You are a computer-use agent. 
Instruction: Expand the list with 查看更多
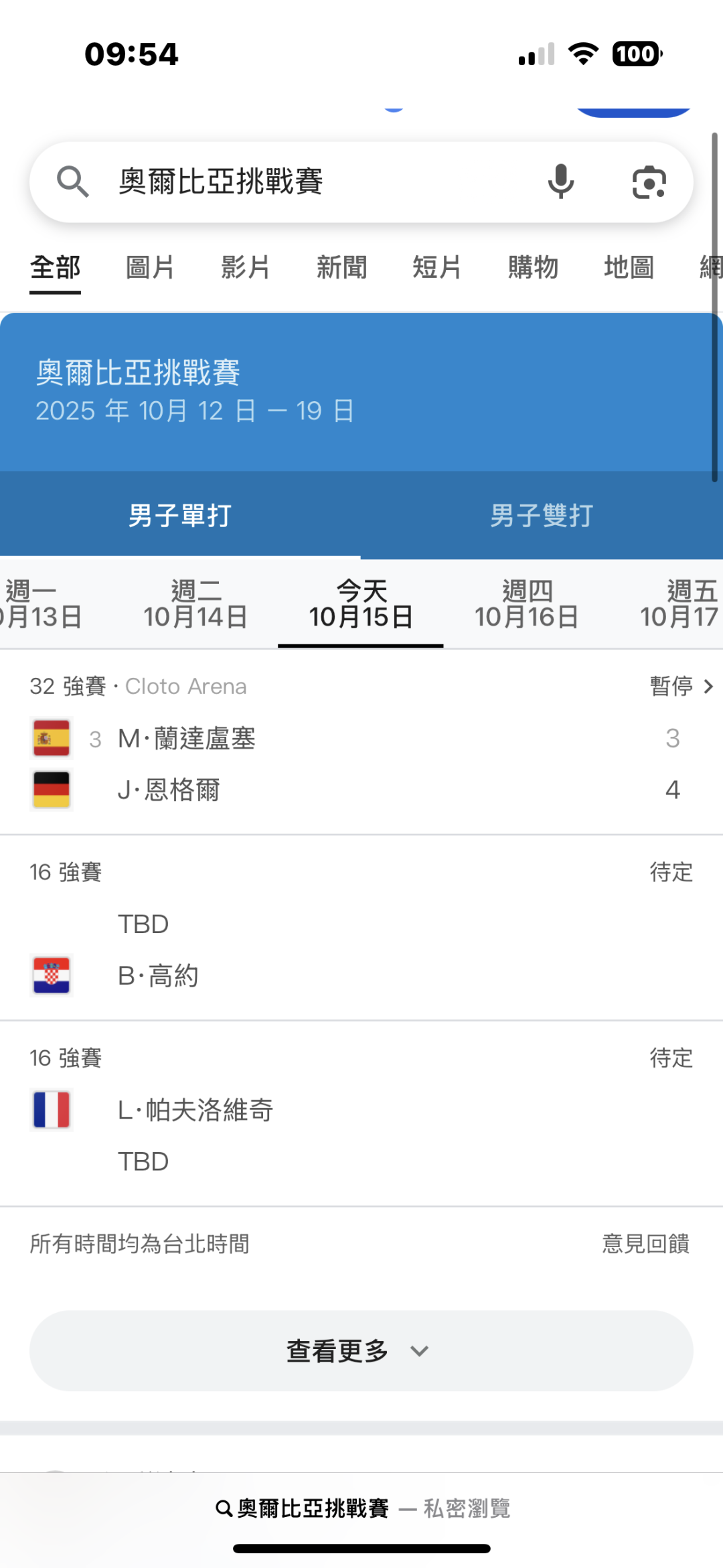pos(361,1351)
